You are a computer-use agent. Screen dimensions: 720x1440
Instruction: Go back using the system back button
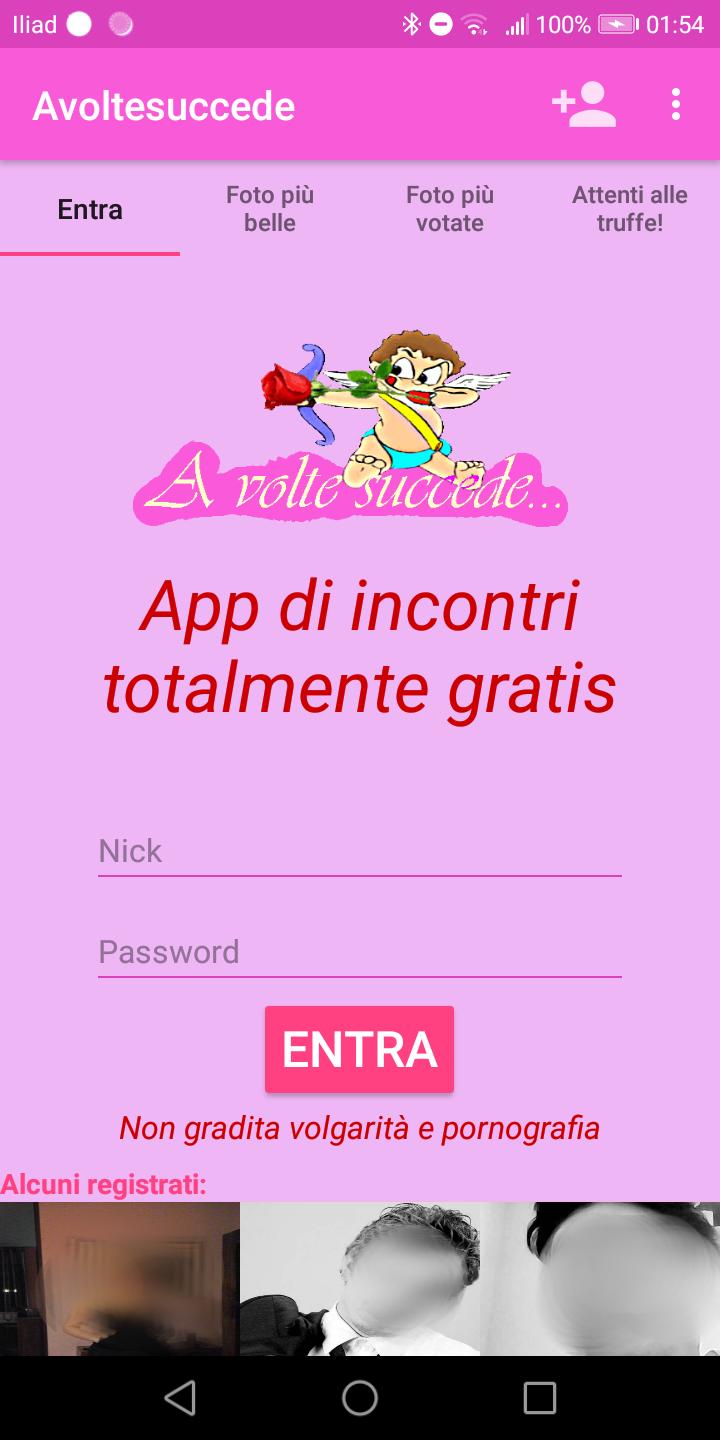click(180, 1398)
